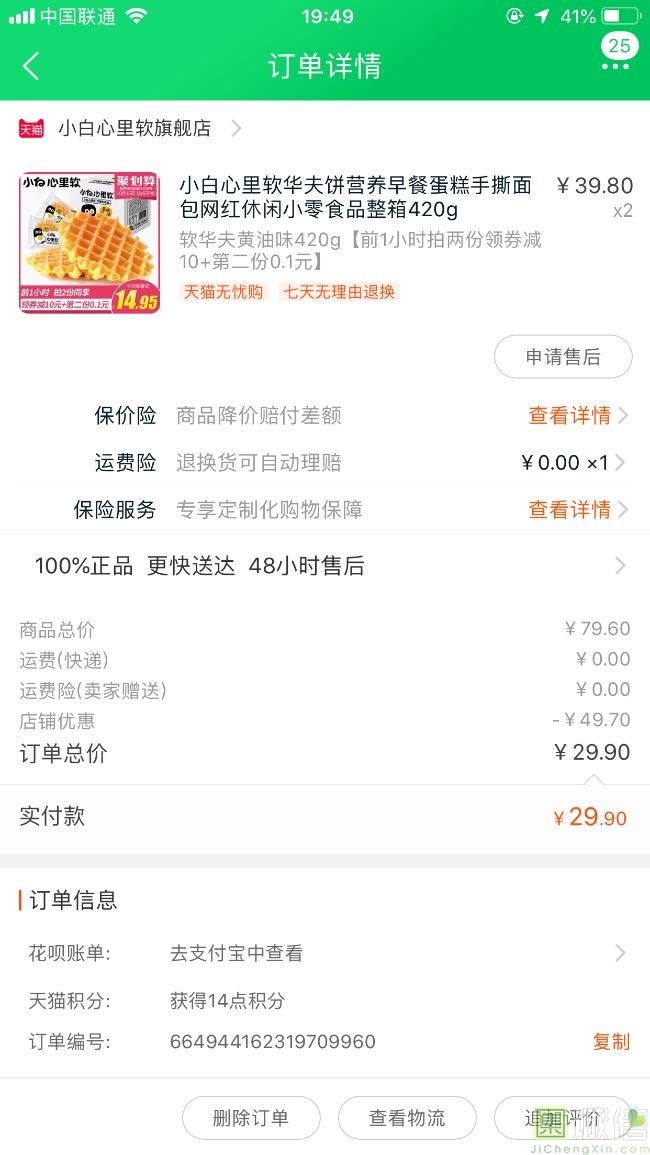Open the 小白心里软旗舰店 store page
The width and height of the screenshot is (650, 1155).
click(x=134, y=128)
